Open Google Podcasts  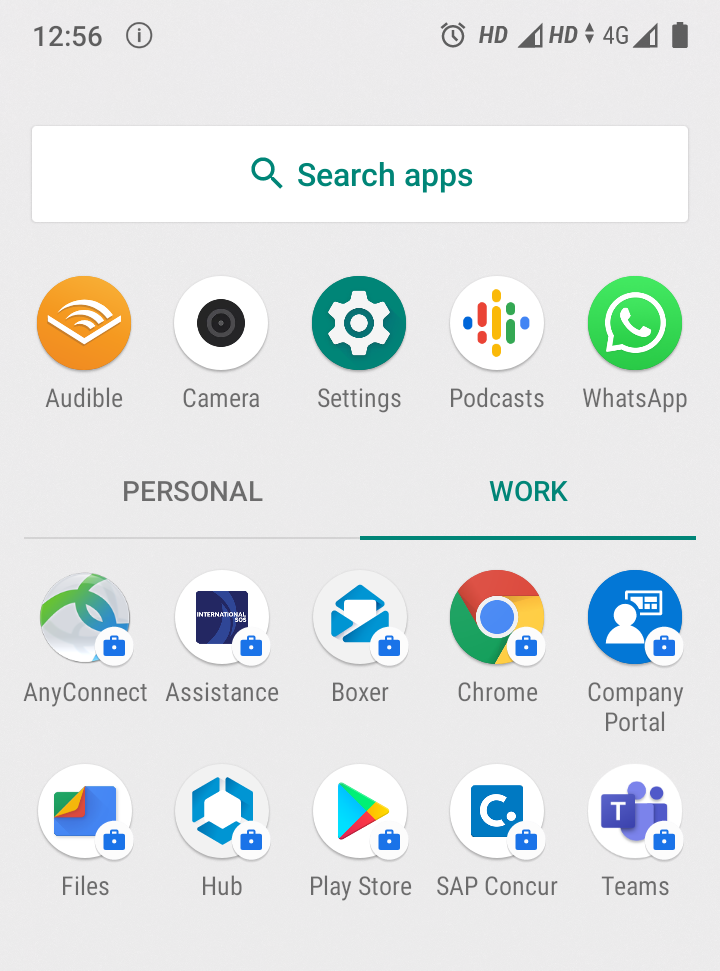(497, 324)
